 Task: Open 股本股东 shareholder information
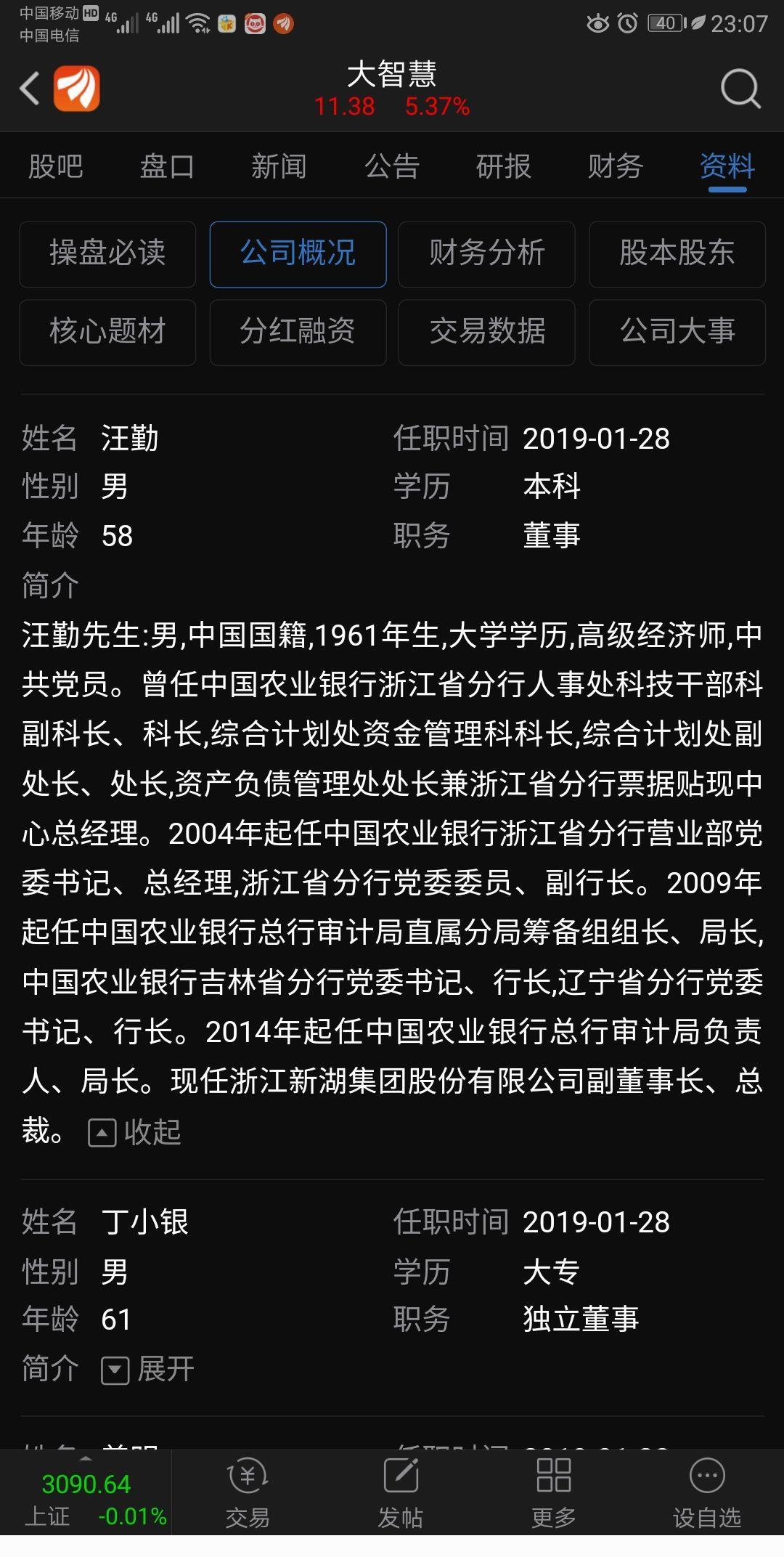pyautogui.click(x=677, y=254)
